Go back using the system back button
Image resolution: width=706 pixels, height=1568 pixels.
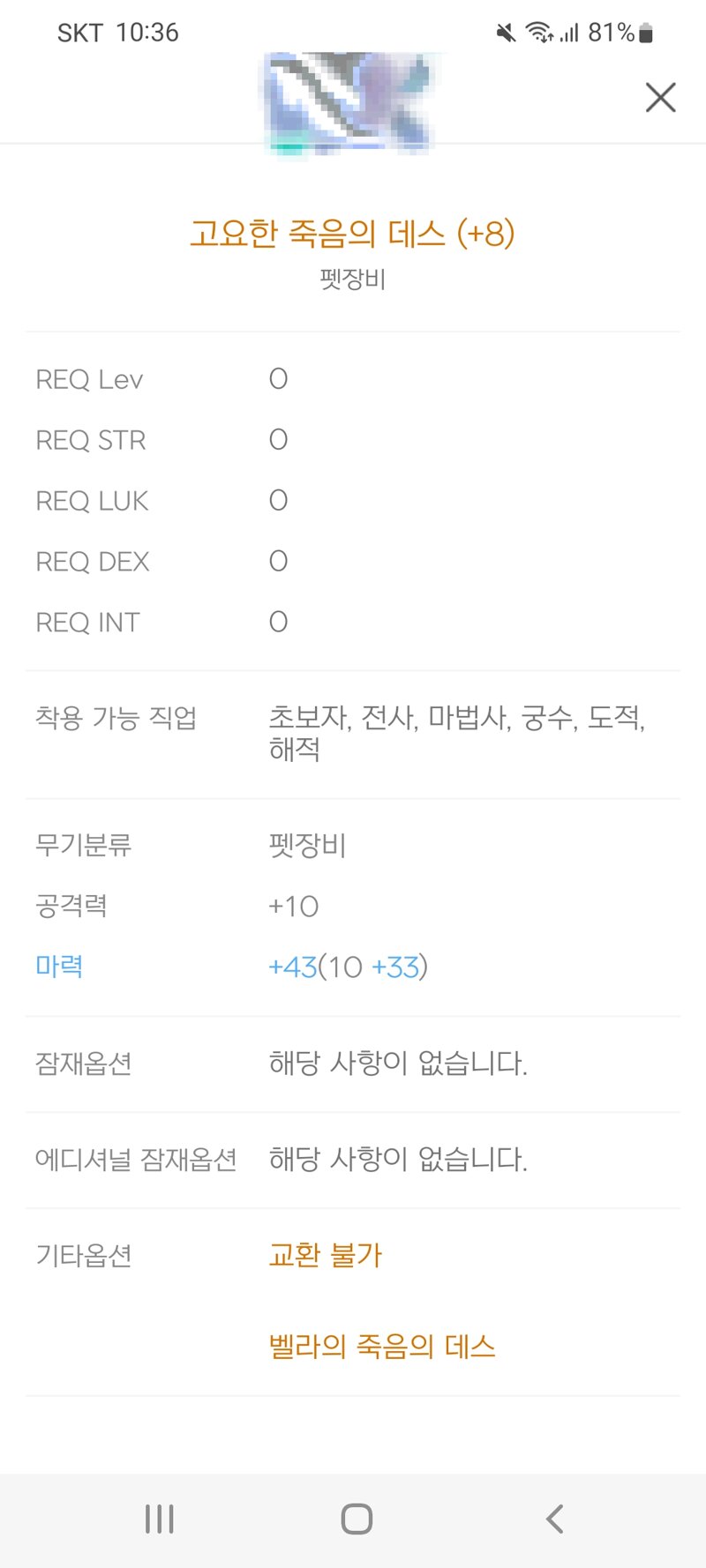[x=554, y=1519]
